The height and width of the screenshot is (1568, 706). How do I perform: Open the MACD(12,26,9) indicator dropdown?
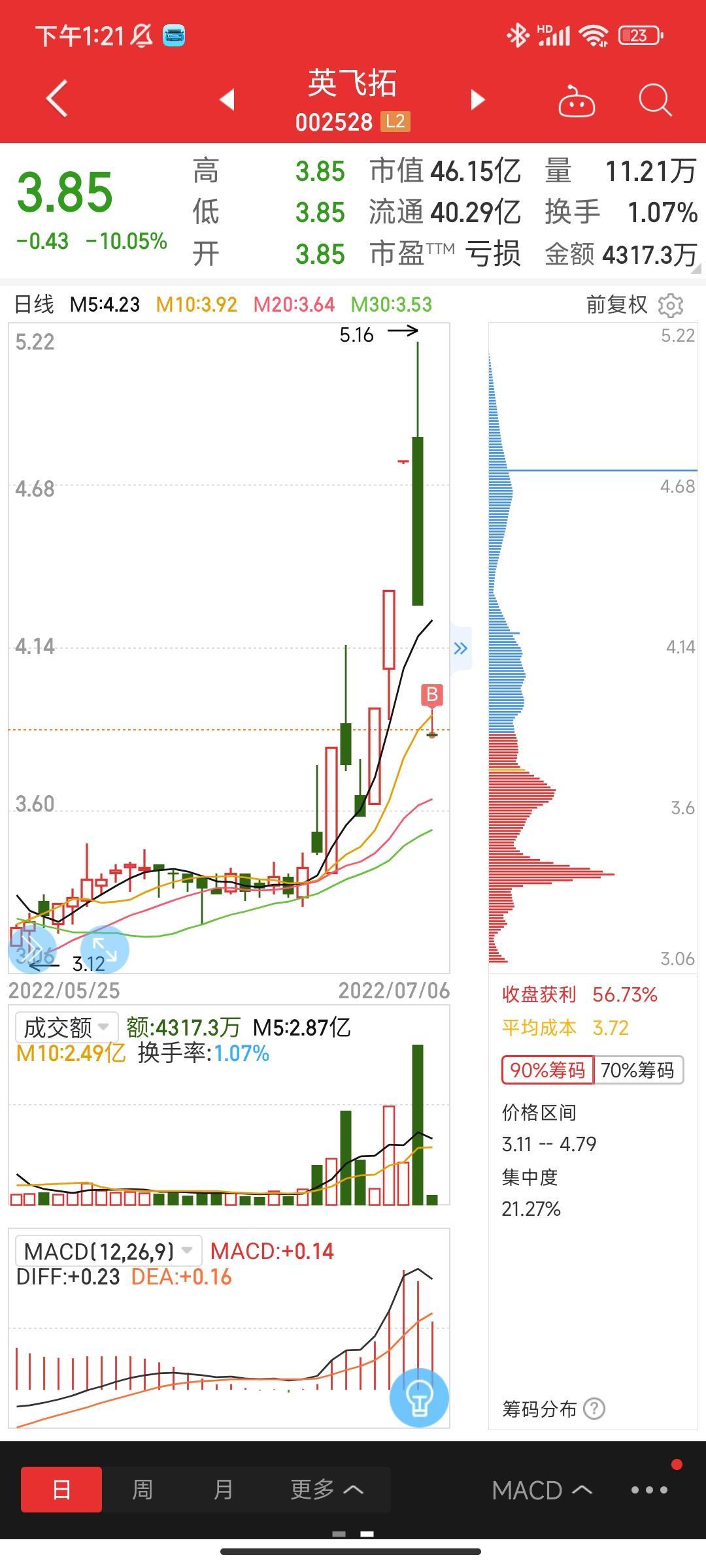[109, 1251]
